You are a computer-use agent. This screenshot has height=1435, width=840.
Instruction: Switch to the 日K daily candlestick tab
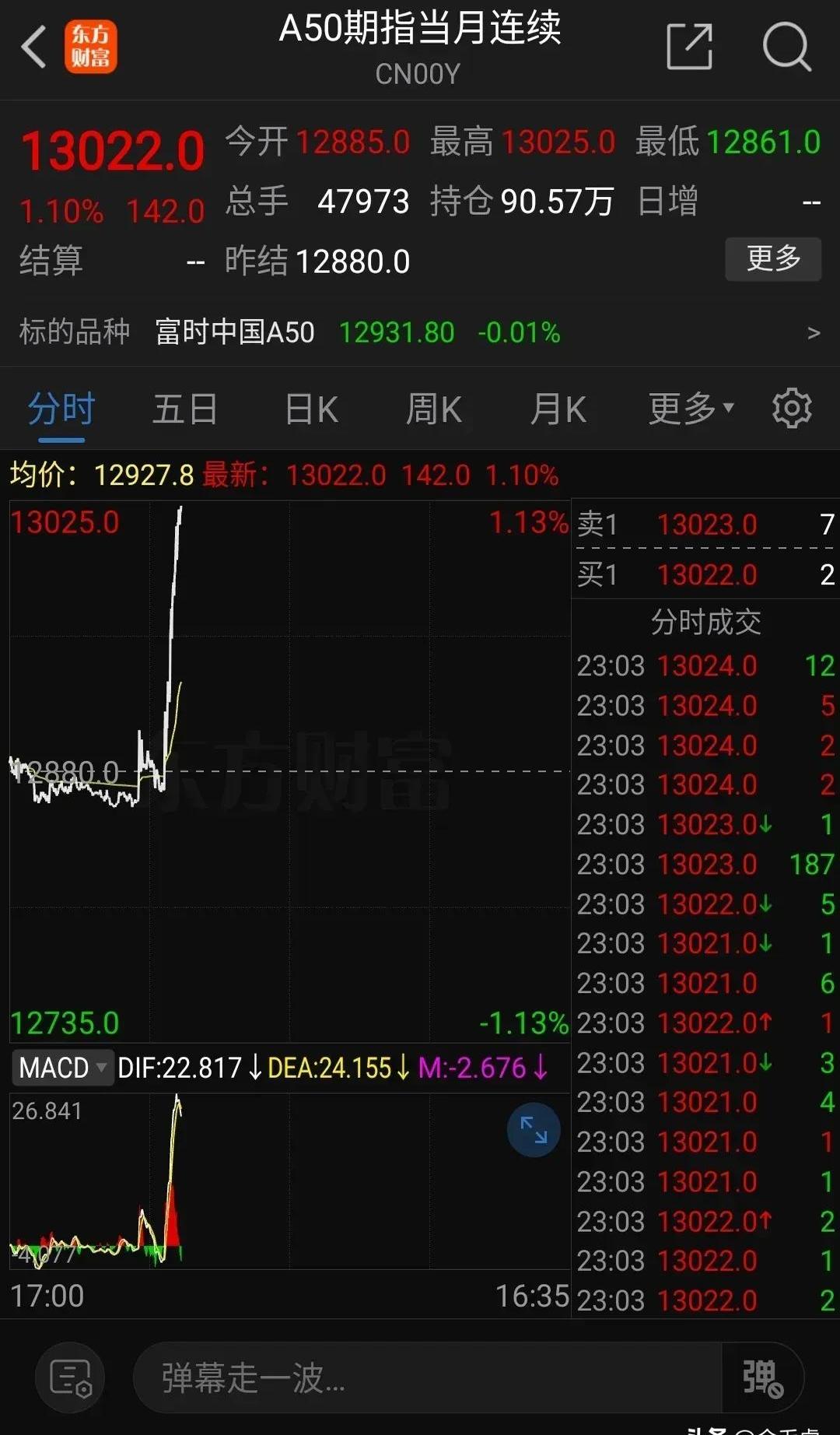310,408
